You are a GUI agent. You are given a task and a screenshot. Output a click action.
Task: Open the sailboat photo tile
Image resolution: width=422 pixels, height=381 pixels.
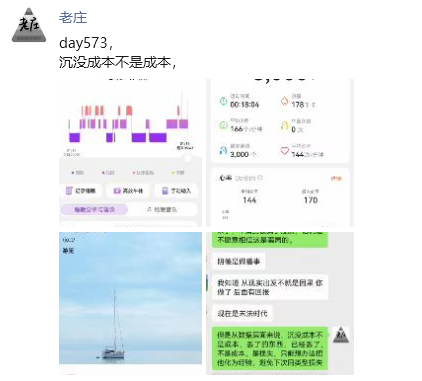click(130, 303)
